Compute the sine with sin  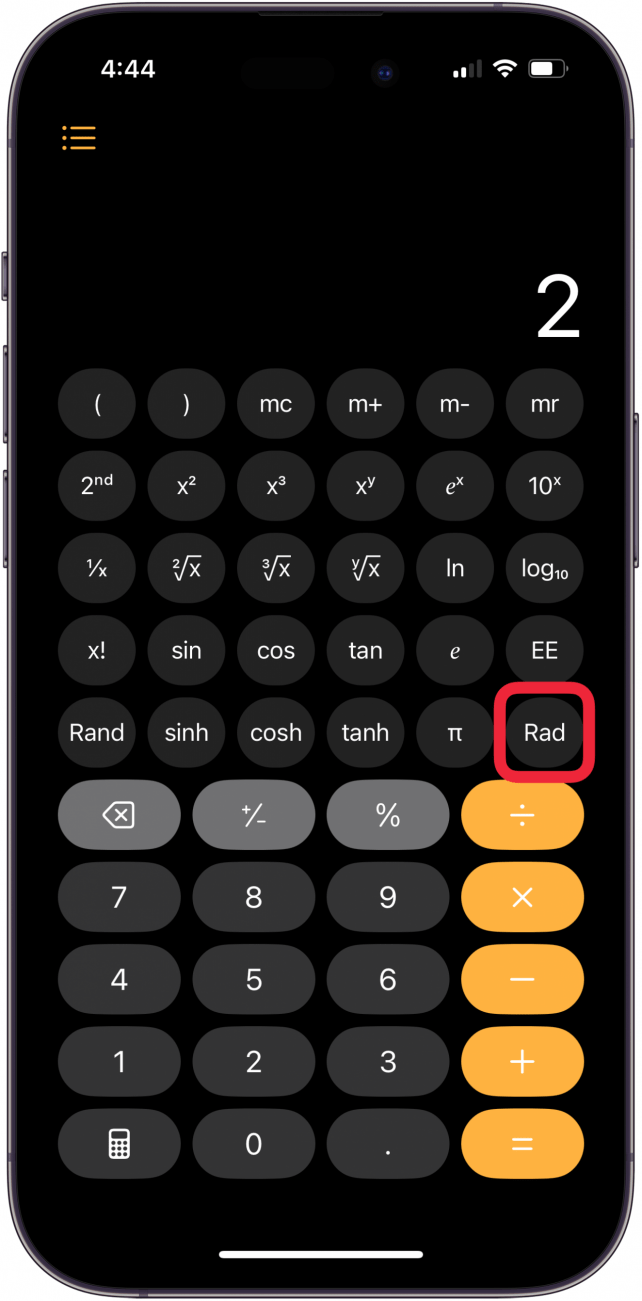pos(186,650)
